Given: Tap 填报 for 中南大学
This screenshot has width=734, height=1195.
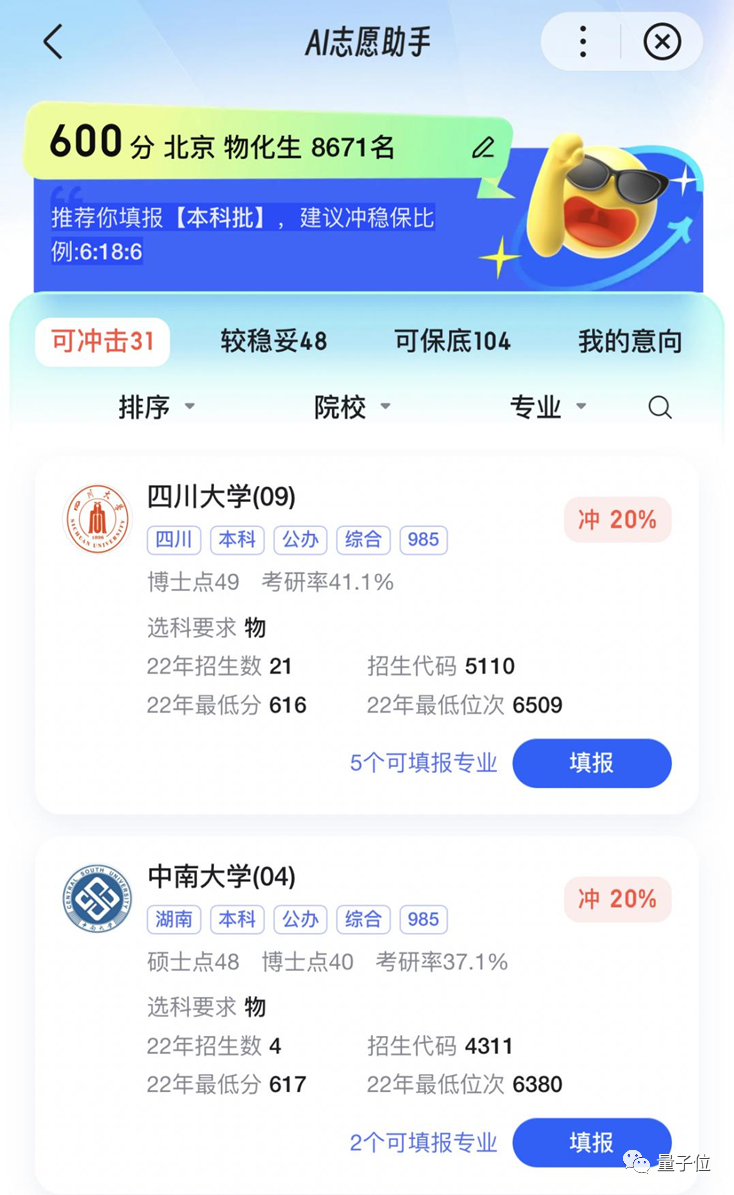Looking at the screenshot, I should 591,1142.
